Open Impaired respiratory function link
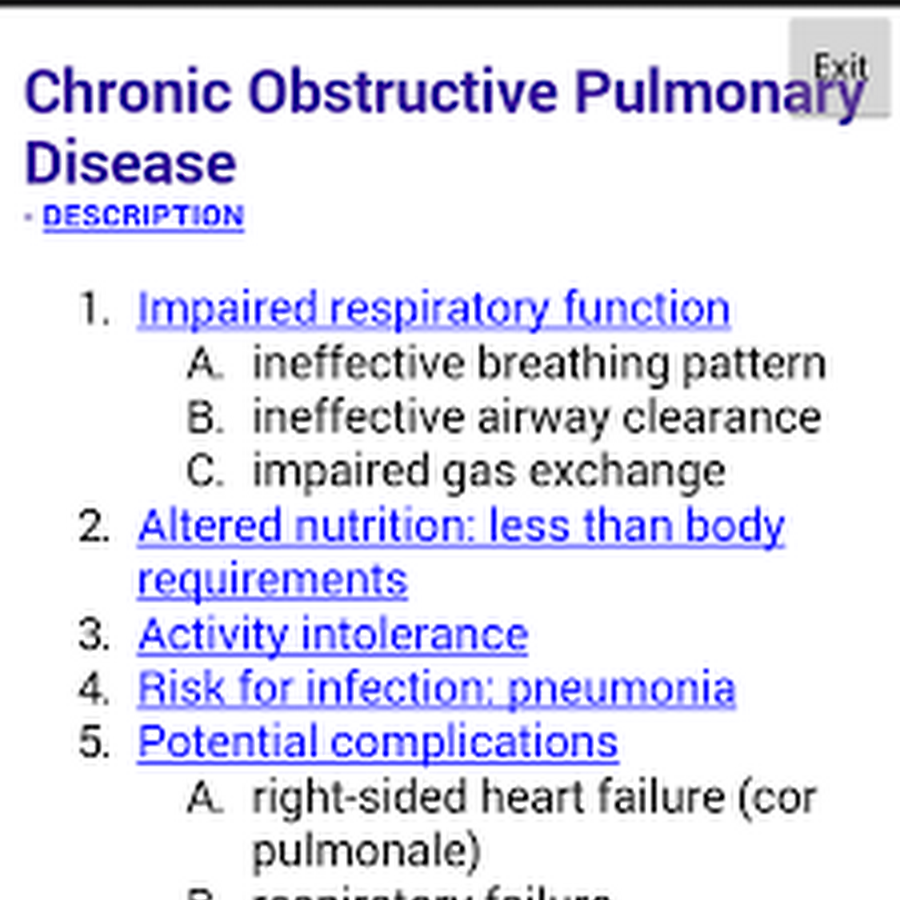The width and height of the screenshot is (900, 900). (x=433, y=308)
